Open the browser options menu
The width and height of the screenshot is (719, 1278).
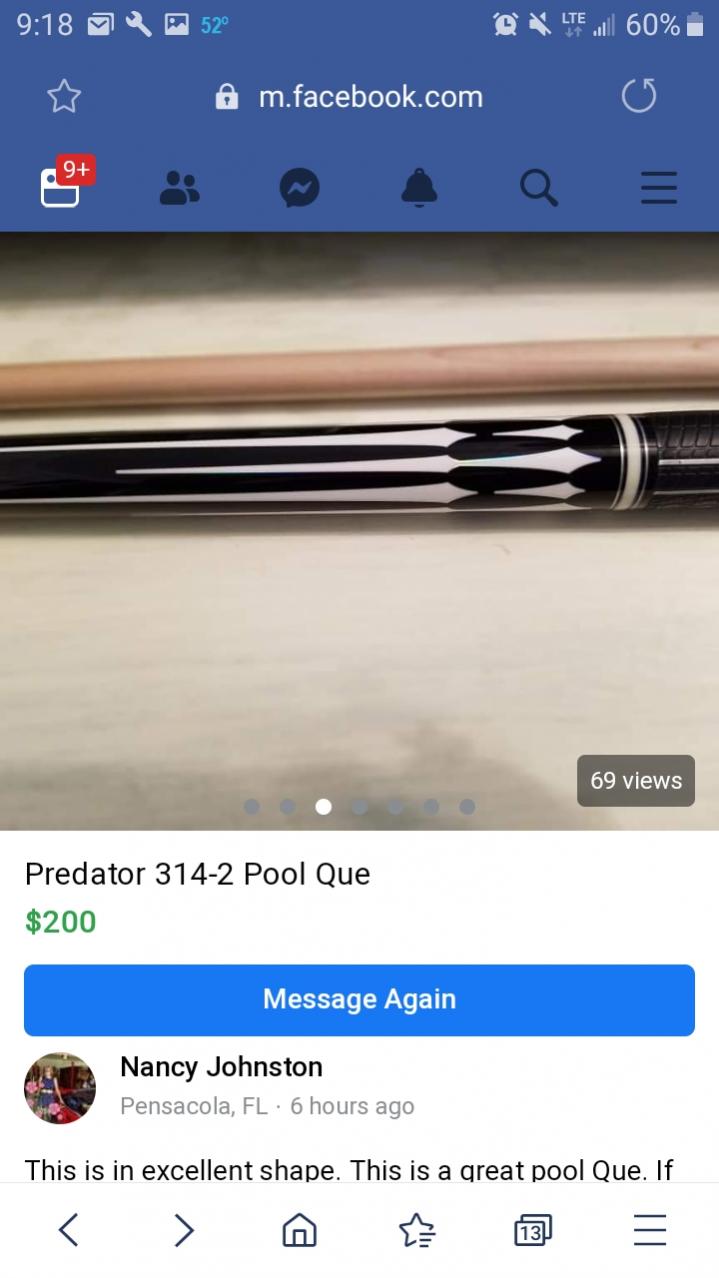[x=650, y=1230]
